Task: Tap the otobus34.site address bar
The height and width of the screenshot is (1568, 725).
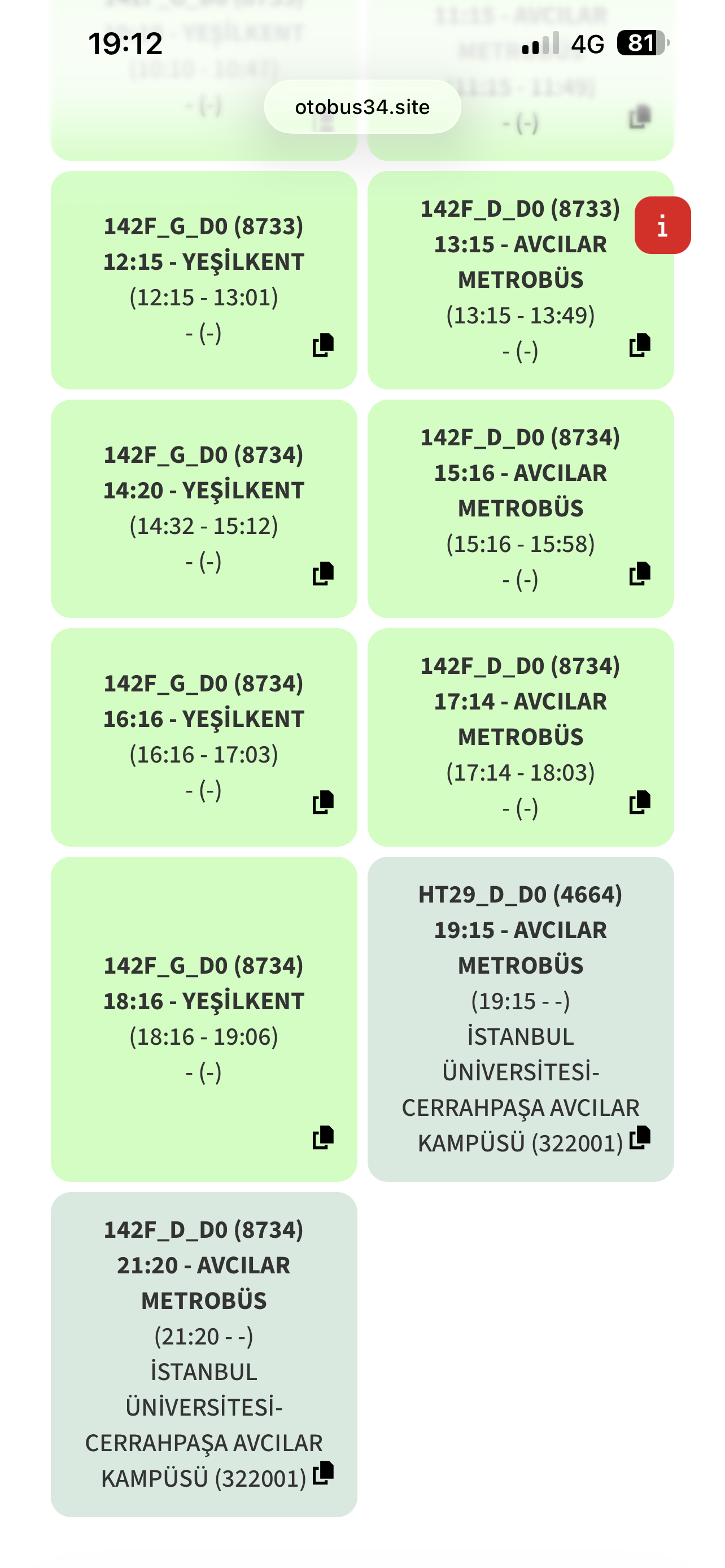Action: pyautogui.click(x=362, y=107)
